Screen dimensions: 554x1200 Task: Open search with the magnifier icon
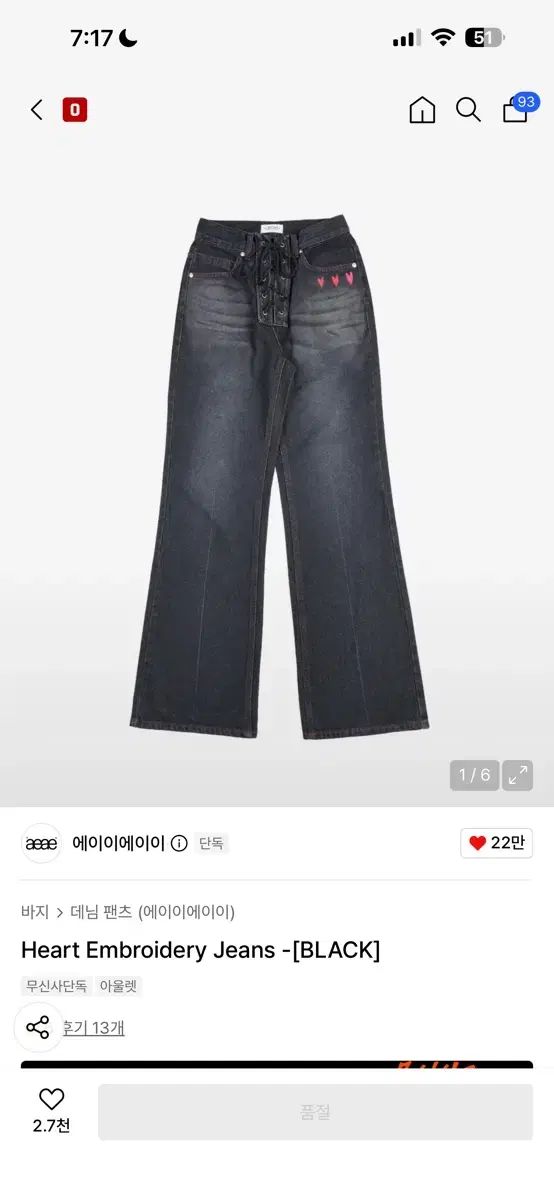tap(468, 110)
